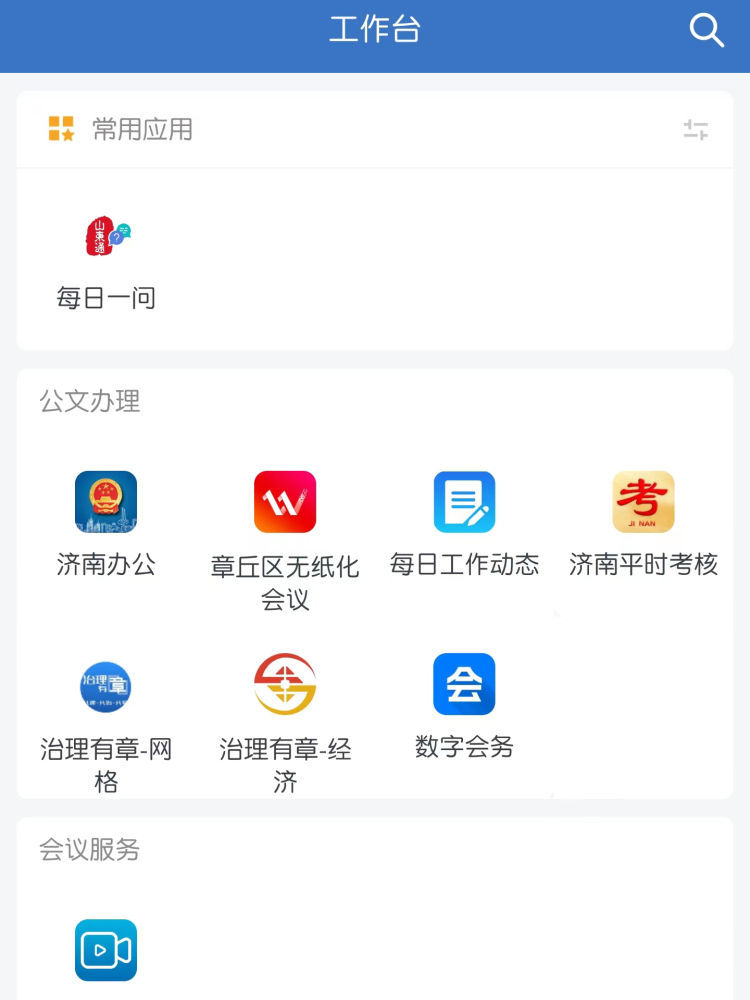Tap 每日工作动态 app icon
This screenshot has width=750, height=1000.
click(x=464, y=502)
